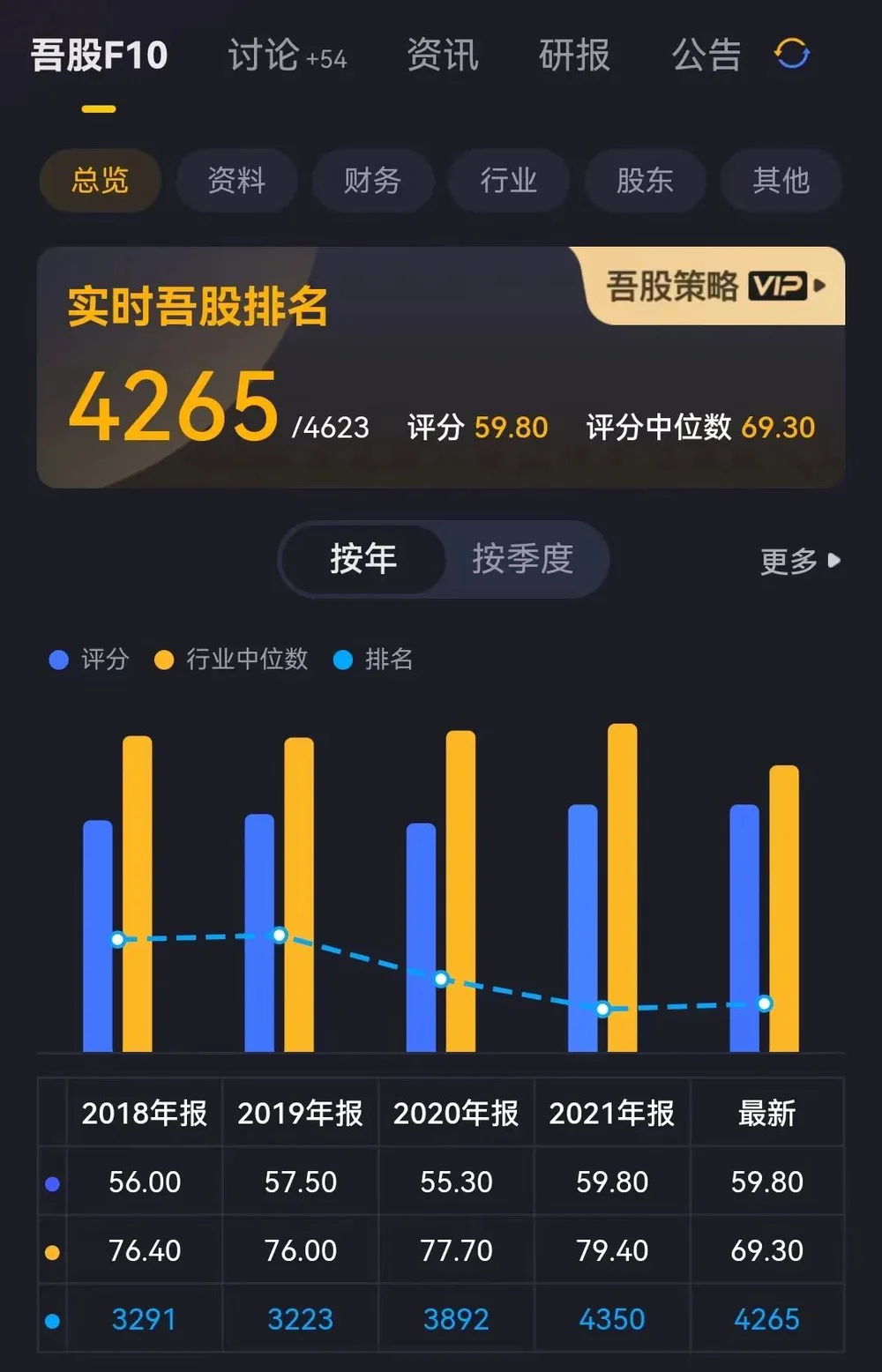Open the 公告 tab
Screen dimensions: 882x1372
click(x=706, y=56)
